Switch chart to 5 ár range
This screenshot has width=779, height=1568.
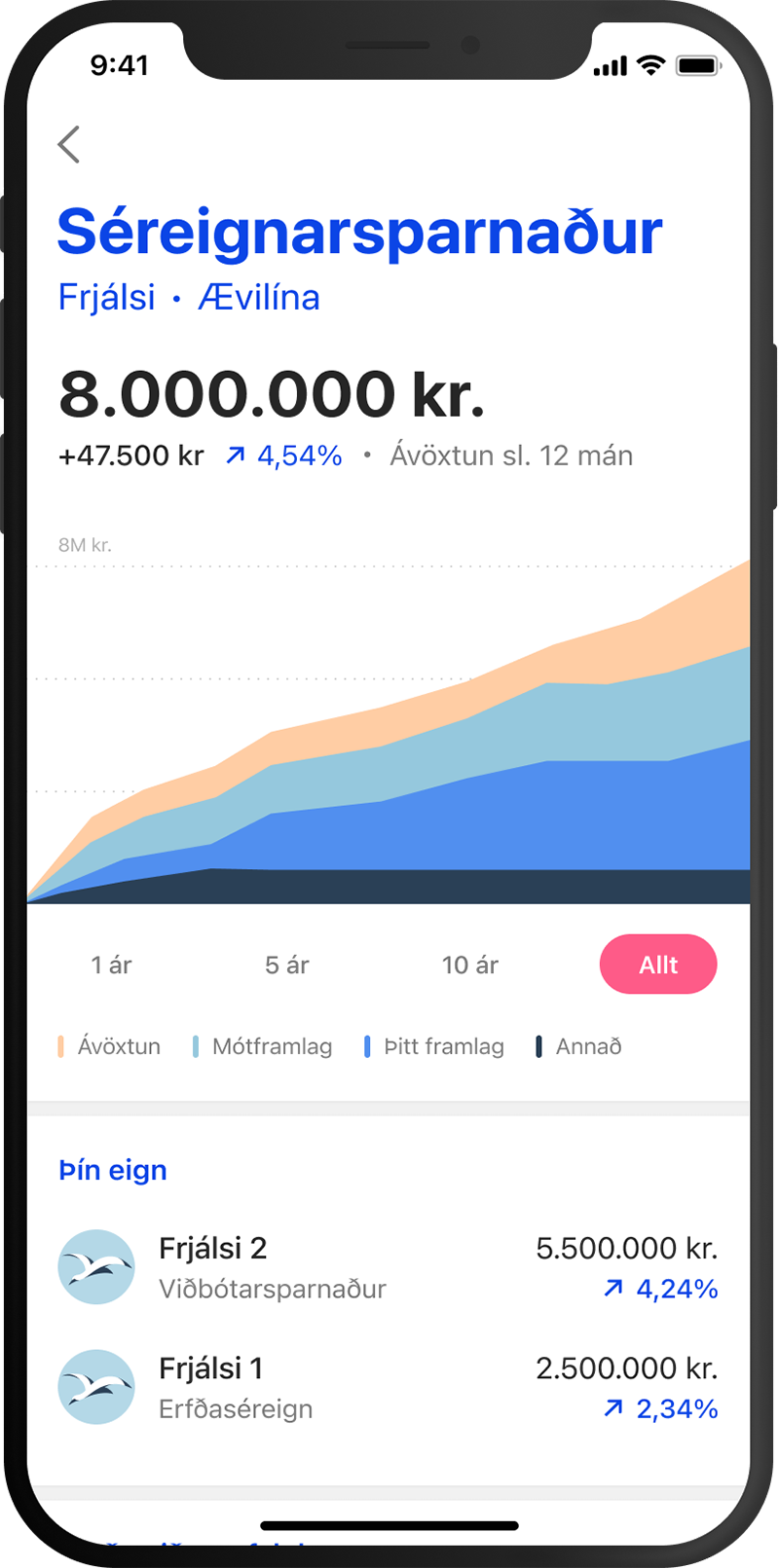tap(287, 965)
